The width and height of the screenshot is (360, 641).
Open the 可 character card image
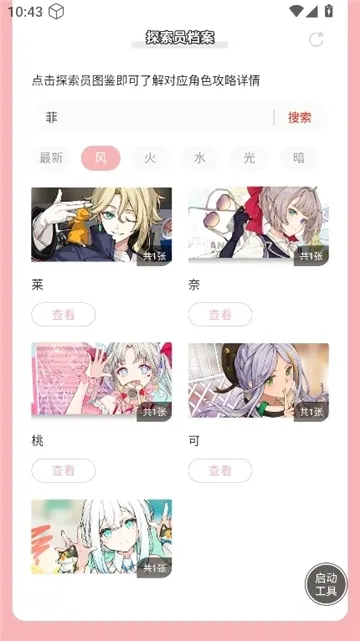[258, 380]
